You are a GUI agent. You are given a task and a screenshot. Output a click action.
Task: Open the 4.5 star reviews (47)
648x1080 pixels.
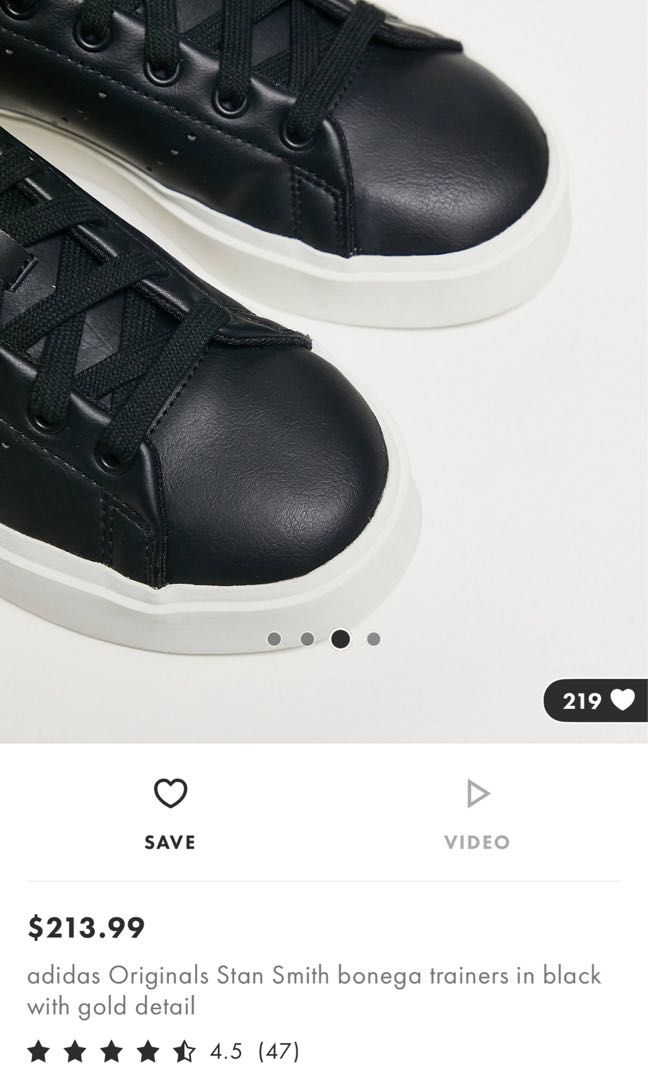tap(163, 1051)
